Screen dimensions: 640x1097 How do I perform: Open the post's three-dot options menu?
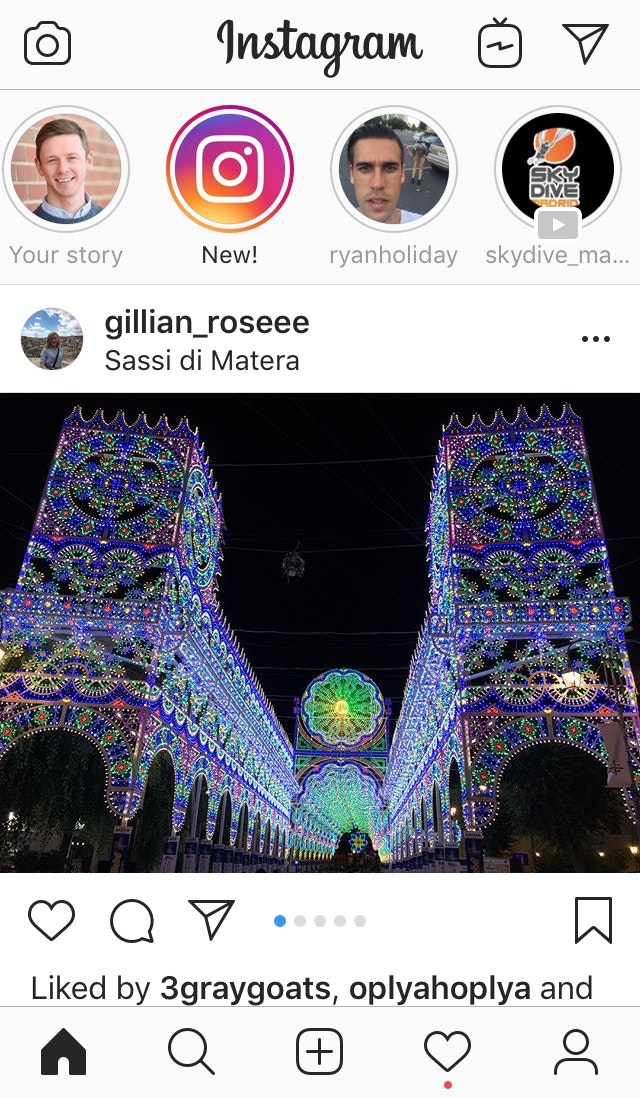595,339
